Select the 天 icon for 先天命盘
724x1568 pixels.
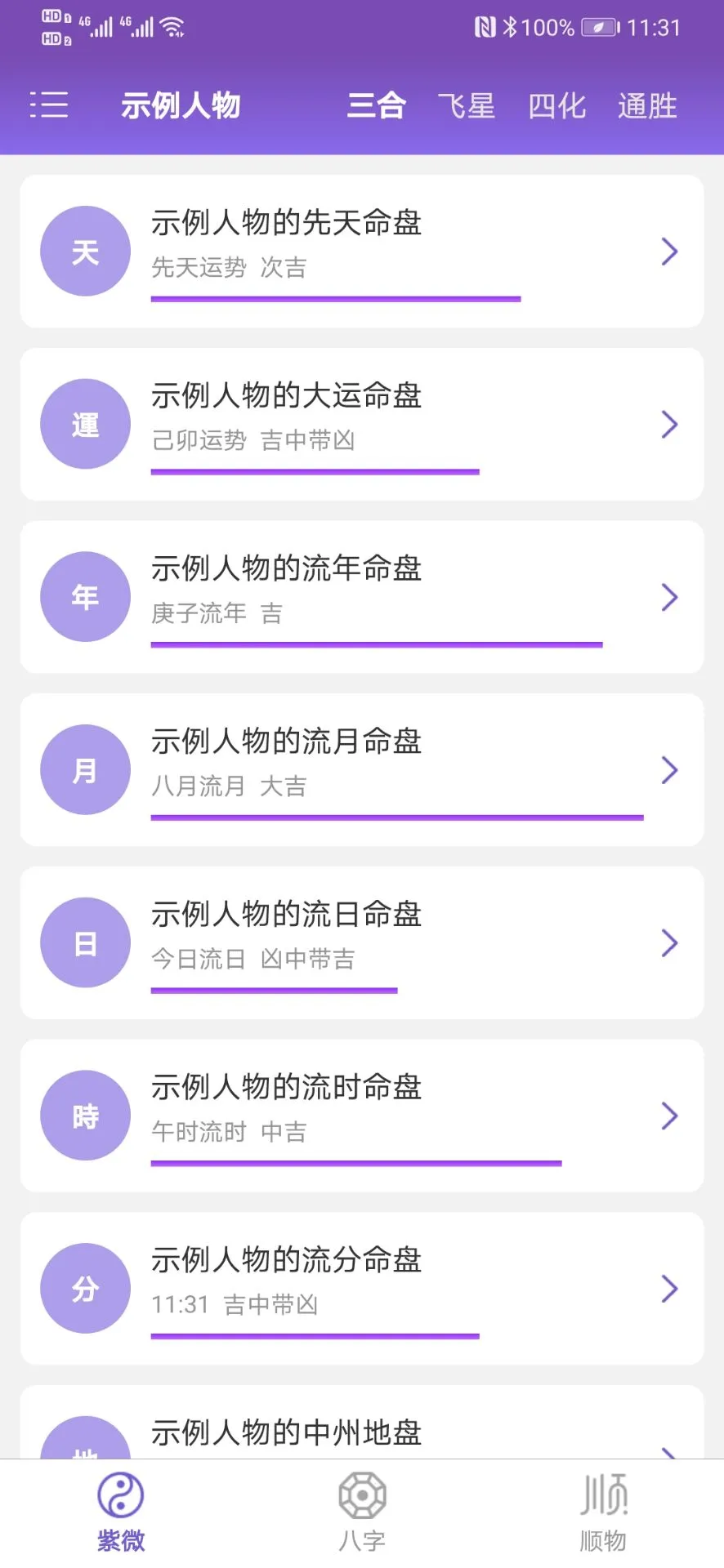coord(85,251)
